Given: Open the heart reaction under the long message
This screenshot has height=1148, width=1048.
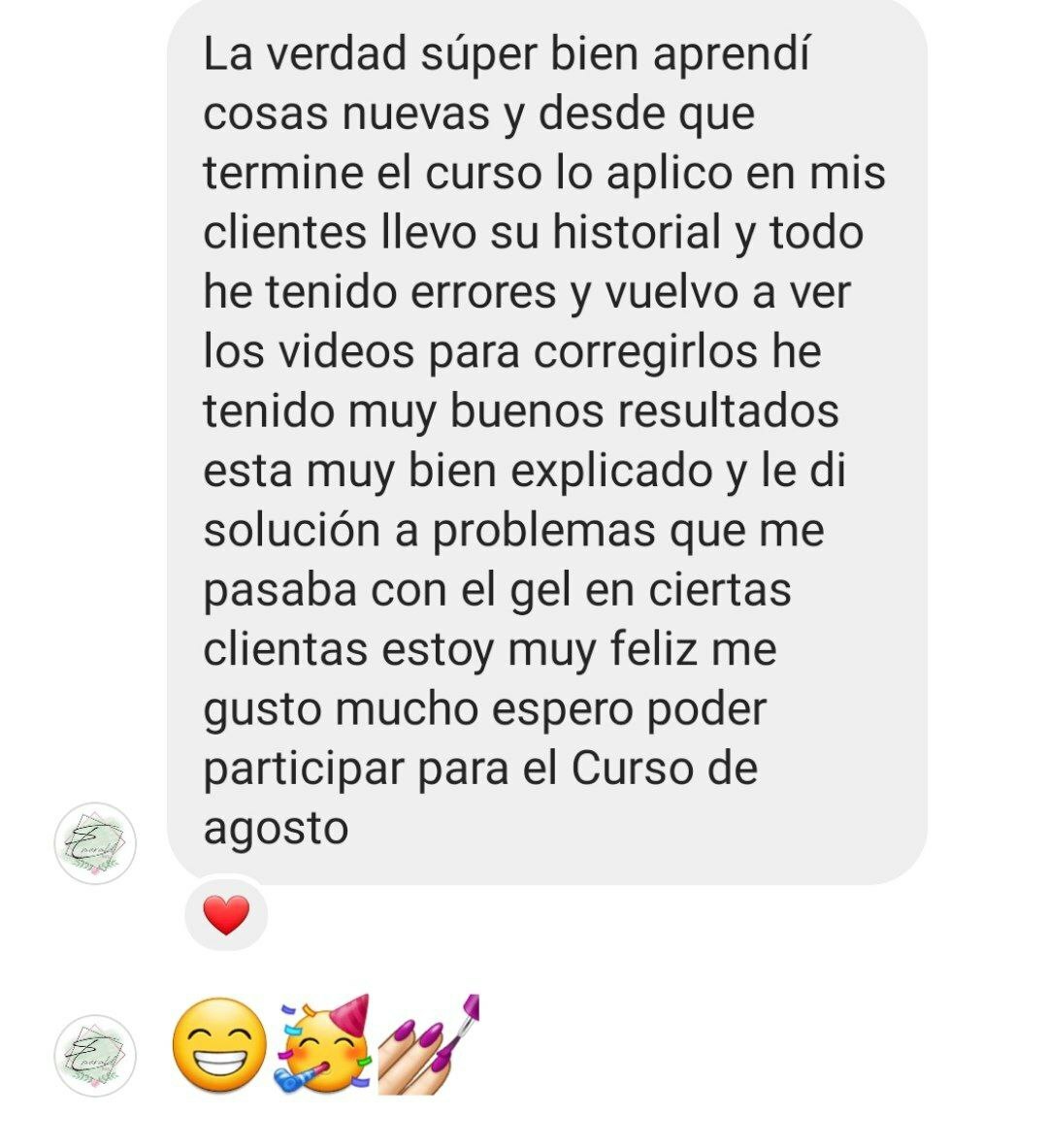Looking at the screenshot, I should point(226,914).
